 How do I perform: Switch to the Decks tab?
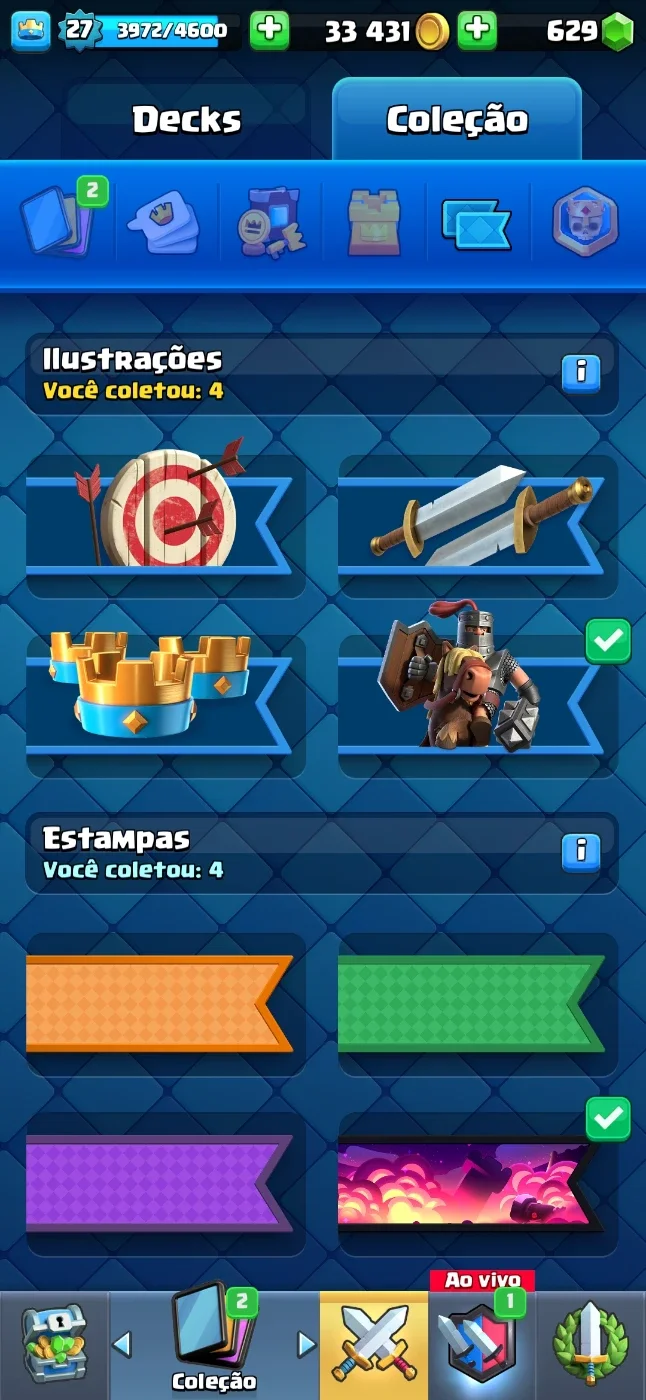pos(187,119)
